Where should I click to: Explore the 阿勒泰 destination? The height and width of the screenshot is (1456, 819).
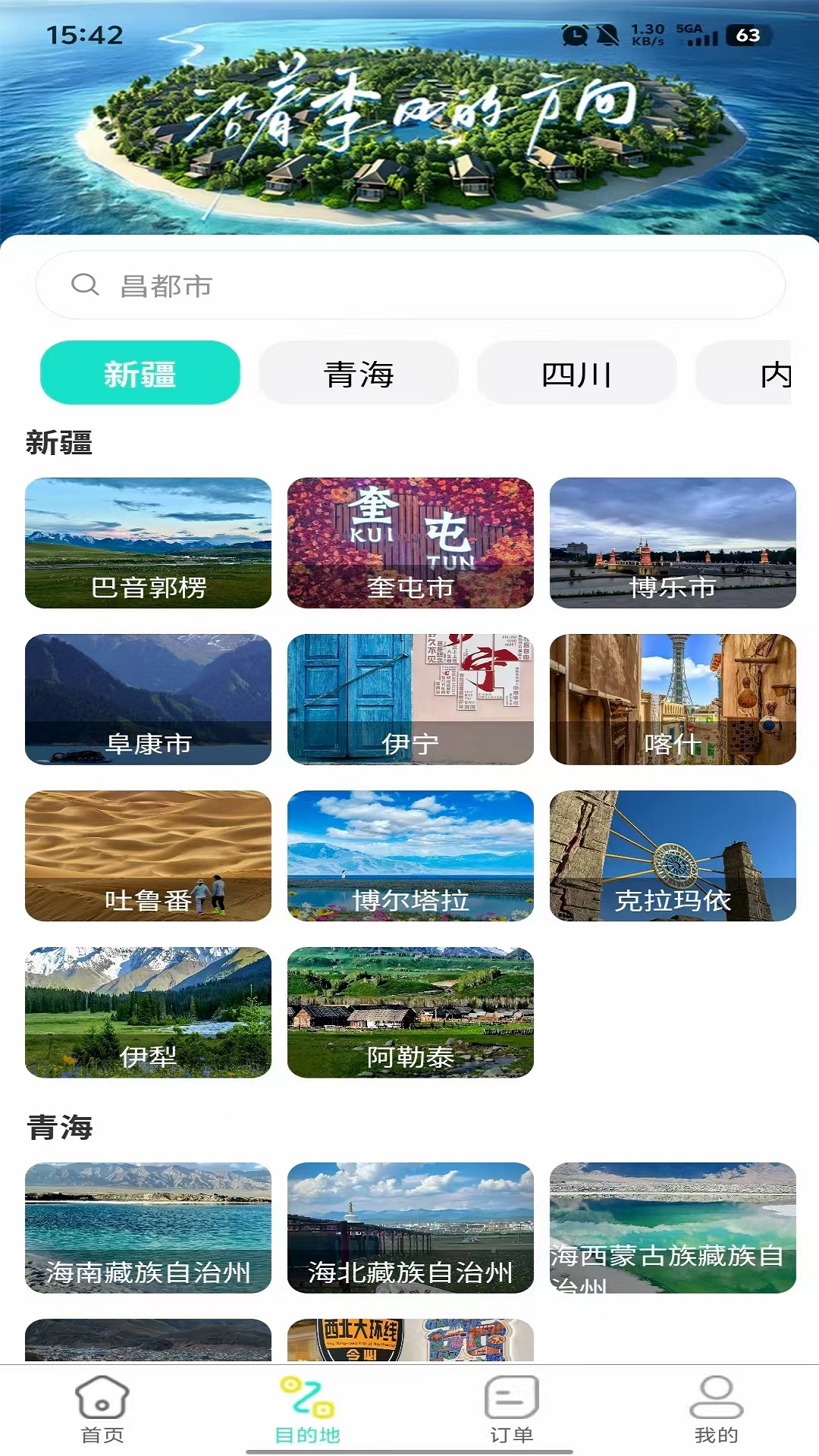(x=410, y=1012)
